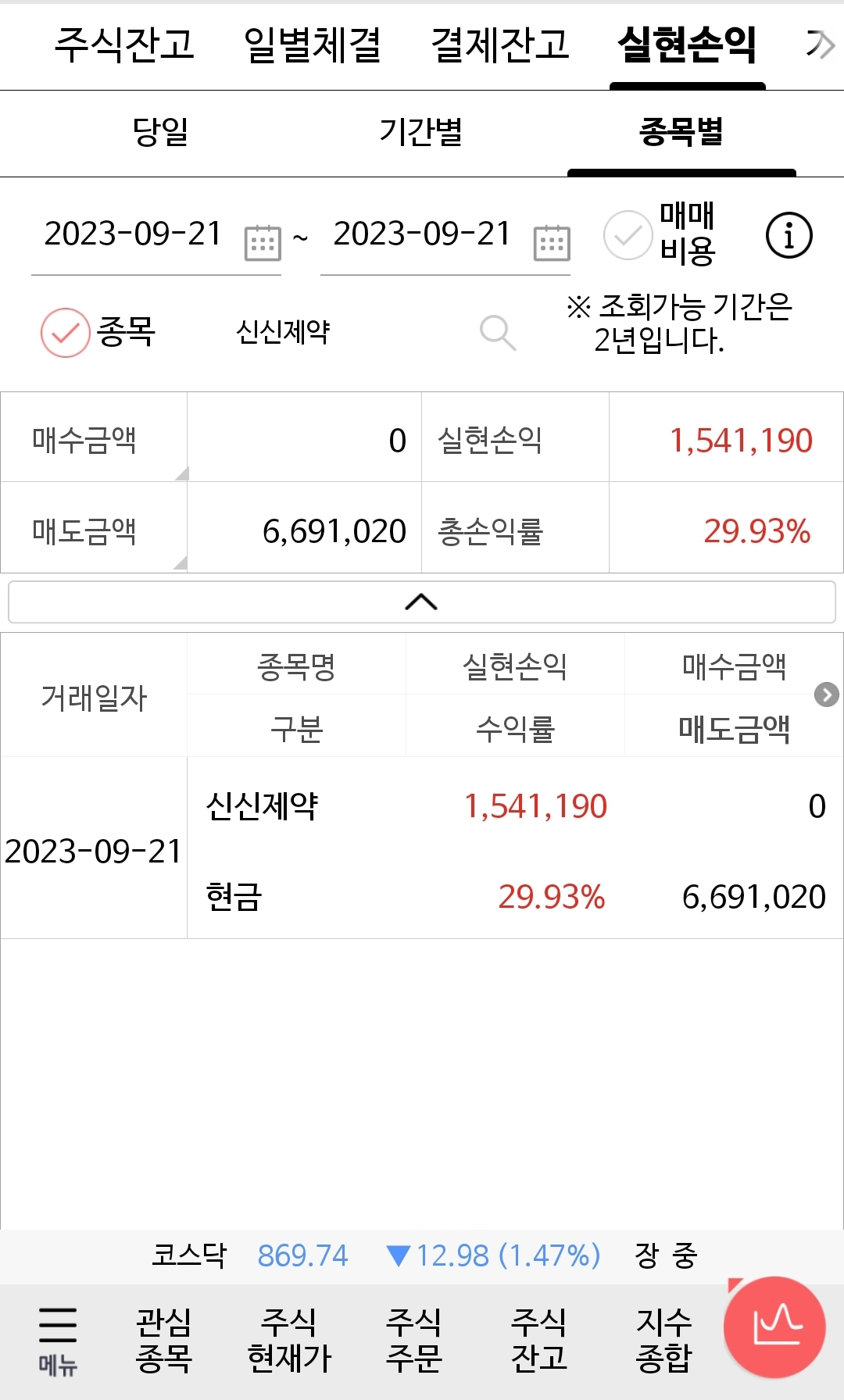This screenshot has width=844, height=1400.
Task: Open the start date calendar picker
Action: [x=263, y=242]
